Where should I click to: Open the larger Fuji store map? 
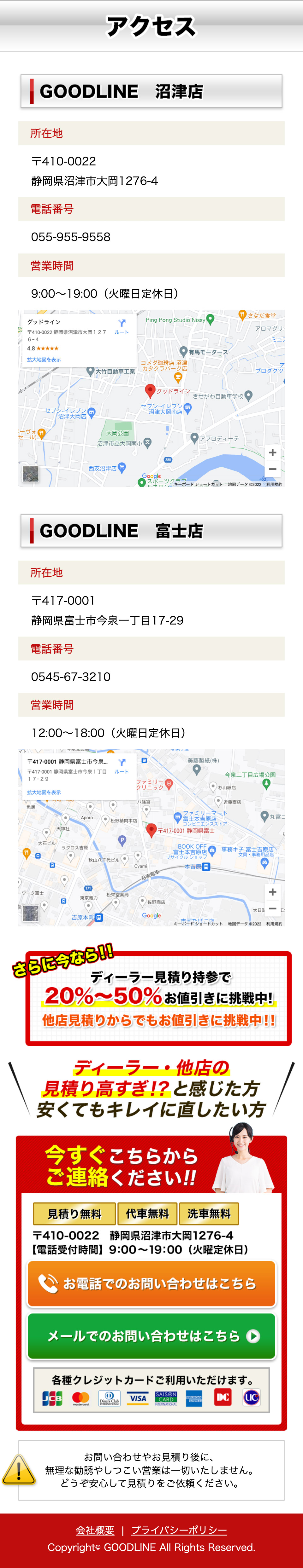tap(44, 793)
